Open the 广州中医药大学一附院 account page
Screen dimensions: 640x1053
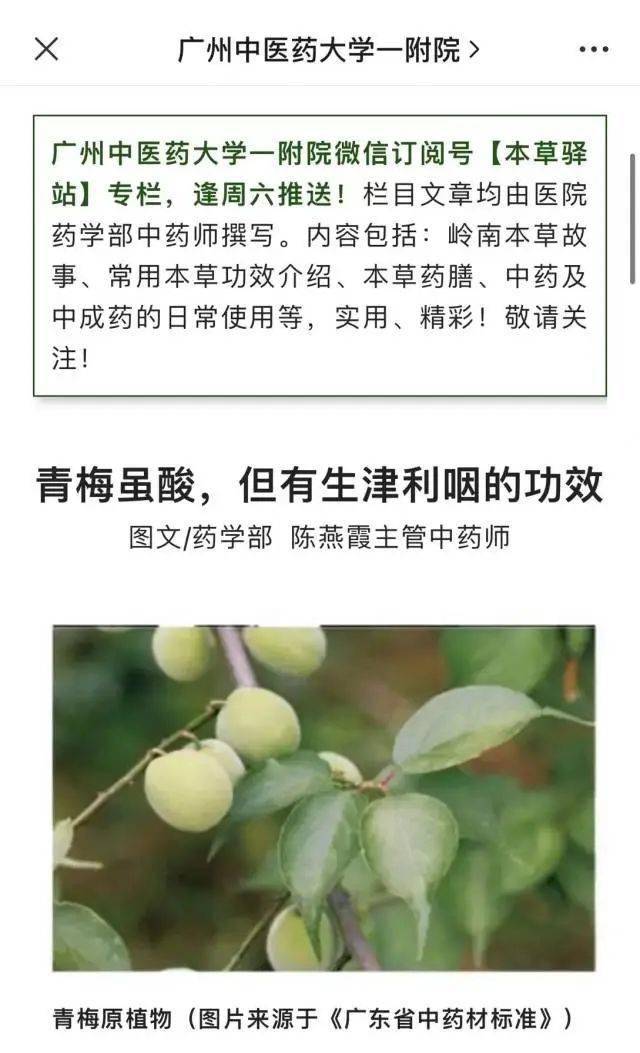328,50
